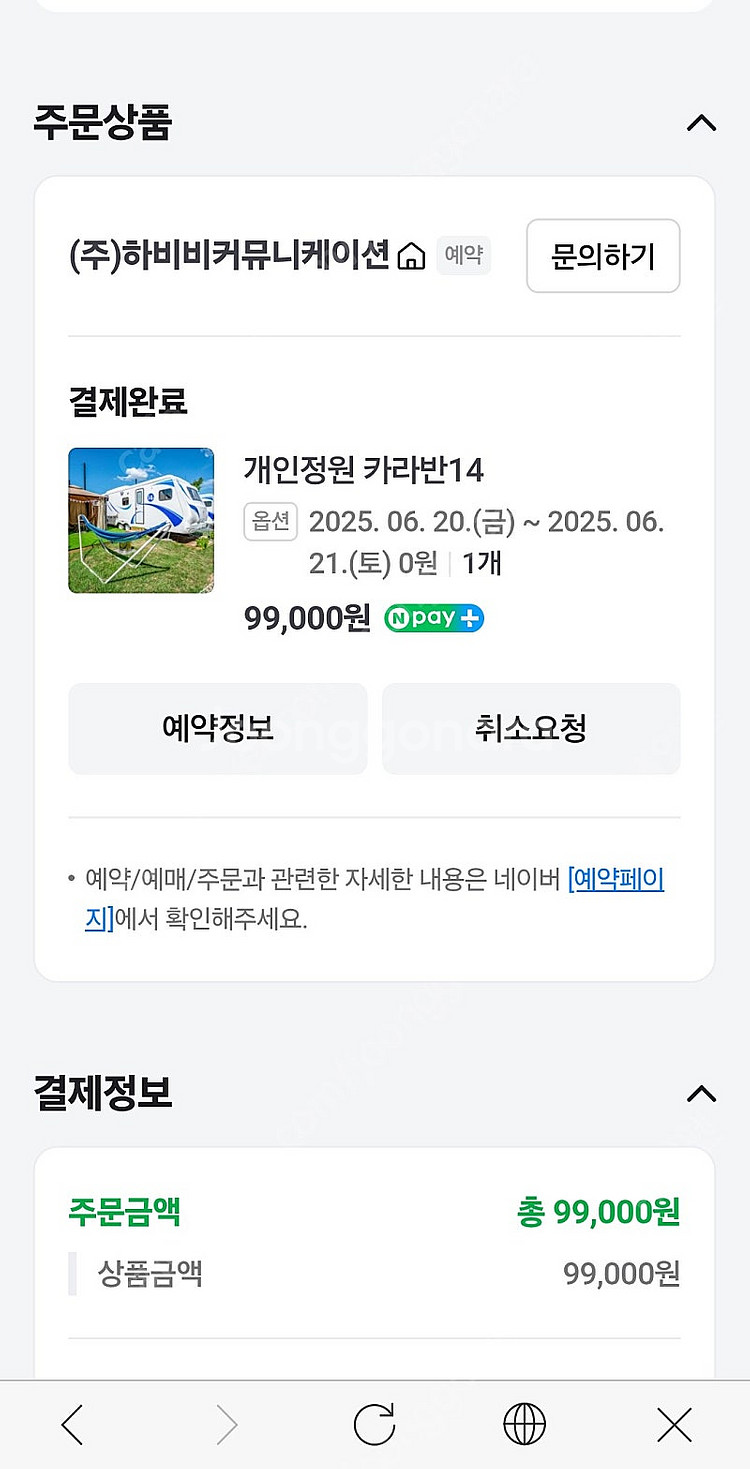
Task: Collapse the 주문상품 section
Action: point(702,123)
